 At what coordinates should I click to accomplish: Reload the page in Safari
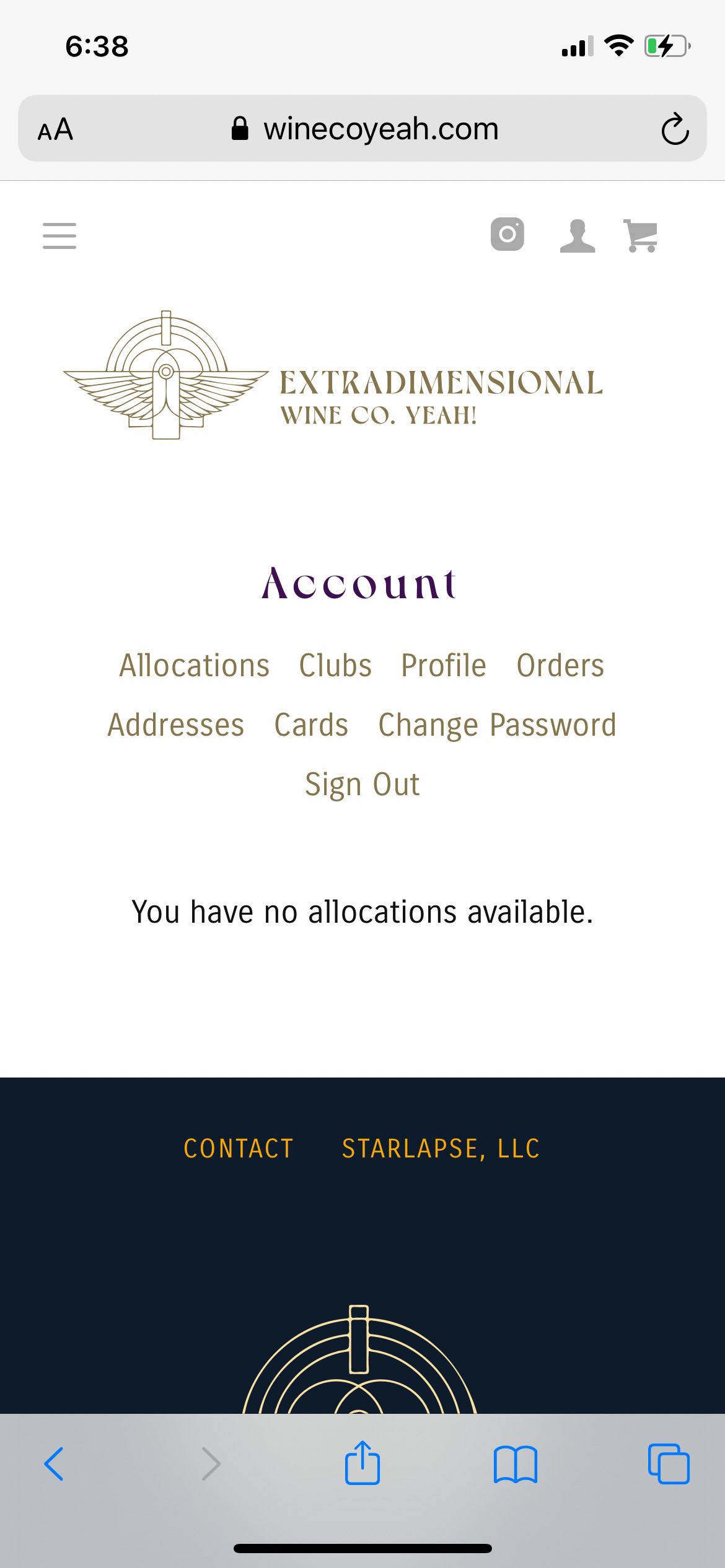pyautogui.click(x=675, y=129)
